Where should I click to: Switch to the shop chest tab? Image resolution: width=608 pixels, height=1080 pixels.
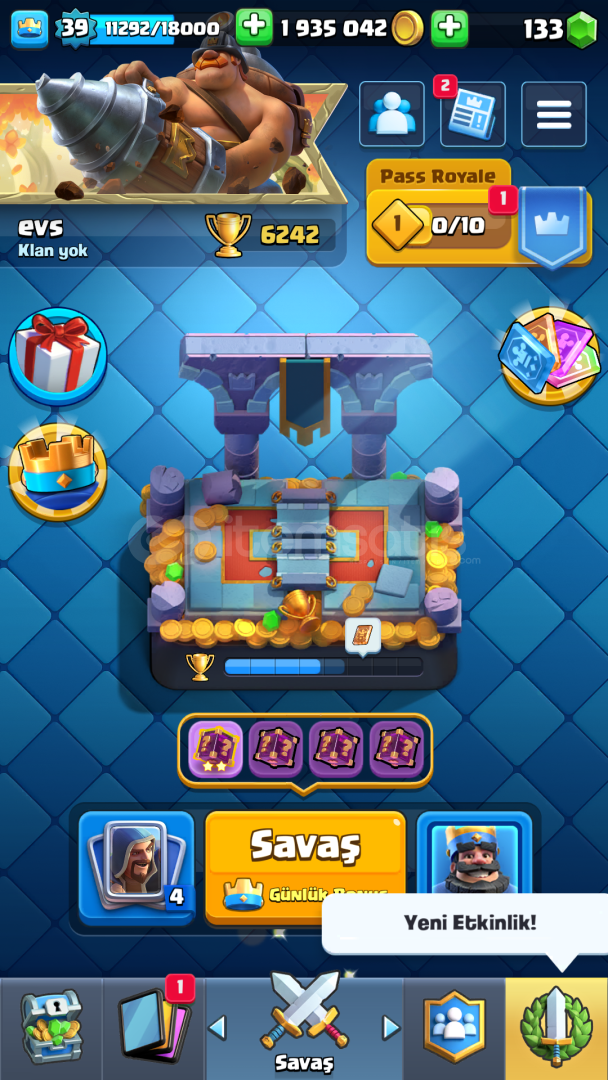click(51, 1028)
